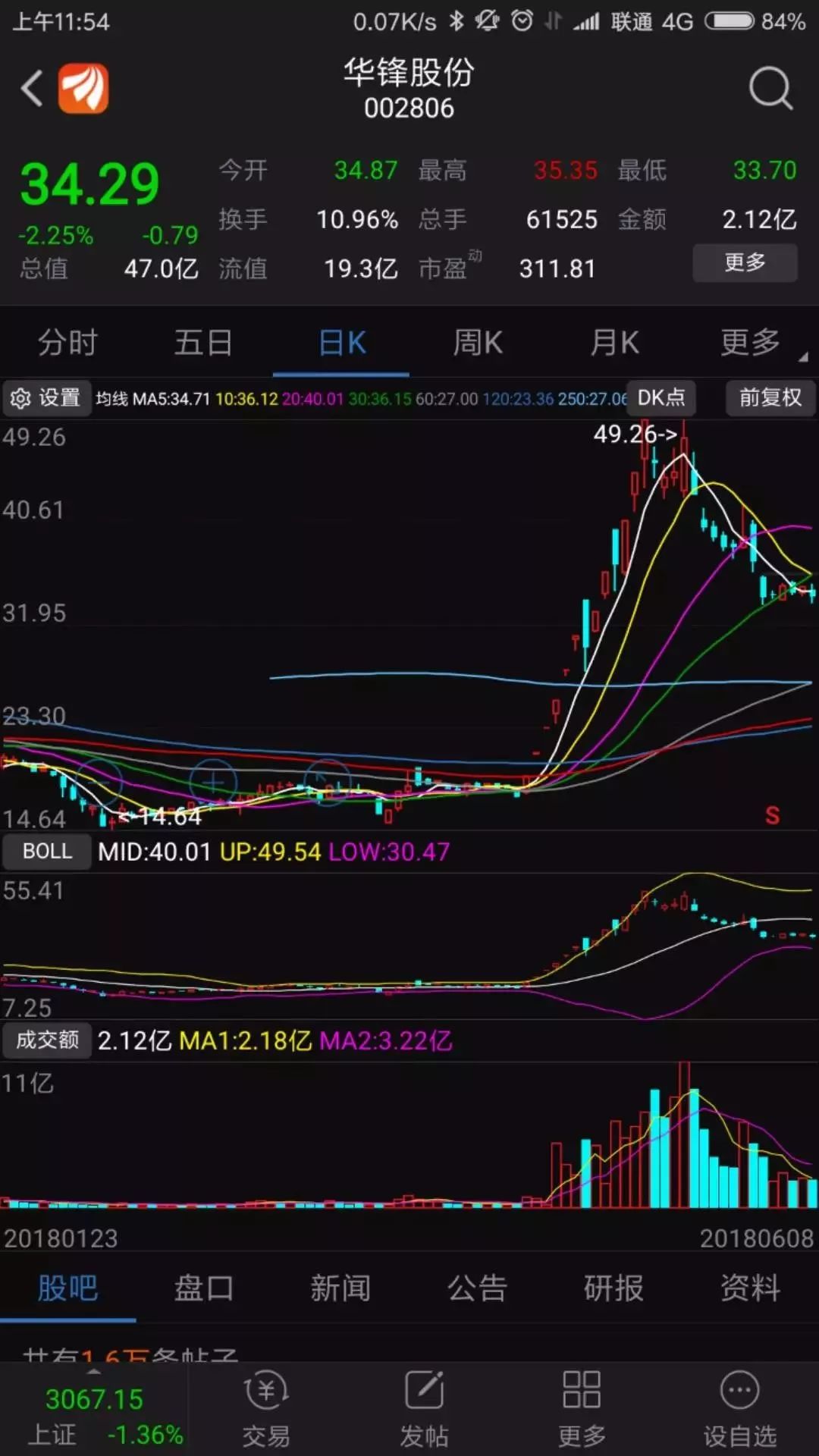Select the 周K chart tab
This screenshot has width=819, height=1456.
coord(477,343)
